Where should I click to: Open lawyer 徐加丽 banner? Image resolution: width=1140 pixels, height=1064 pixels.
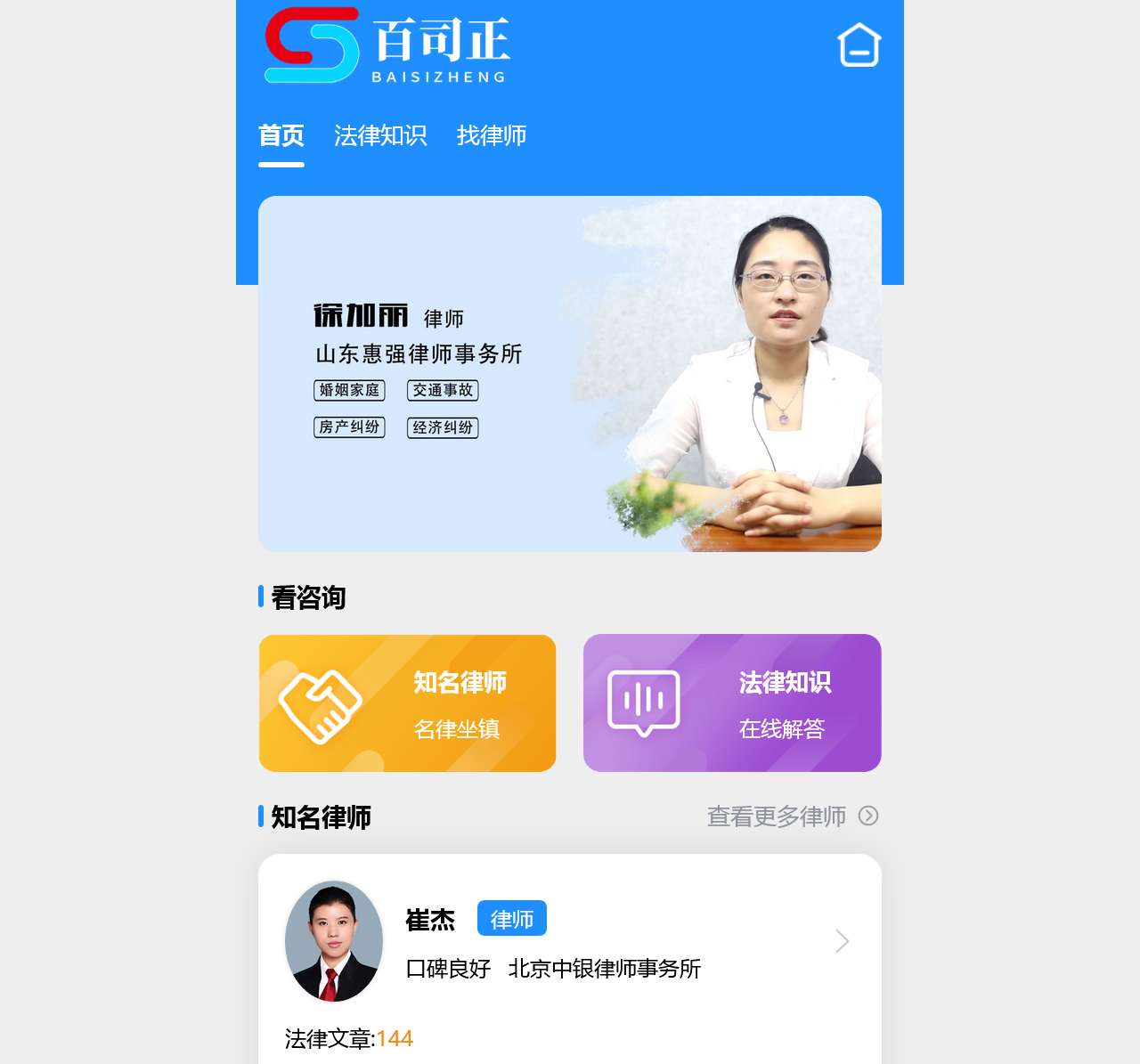[x=569, y=374]
